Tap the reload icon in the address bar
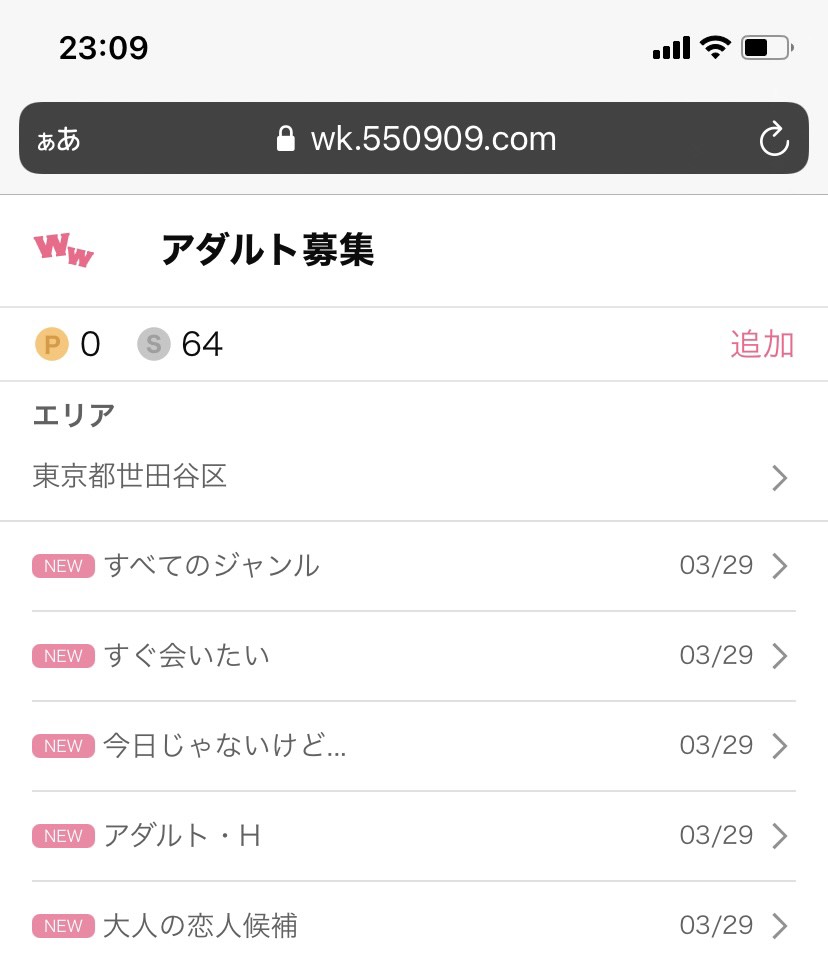 775,139
